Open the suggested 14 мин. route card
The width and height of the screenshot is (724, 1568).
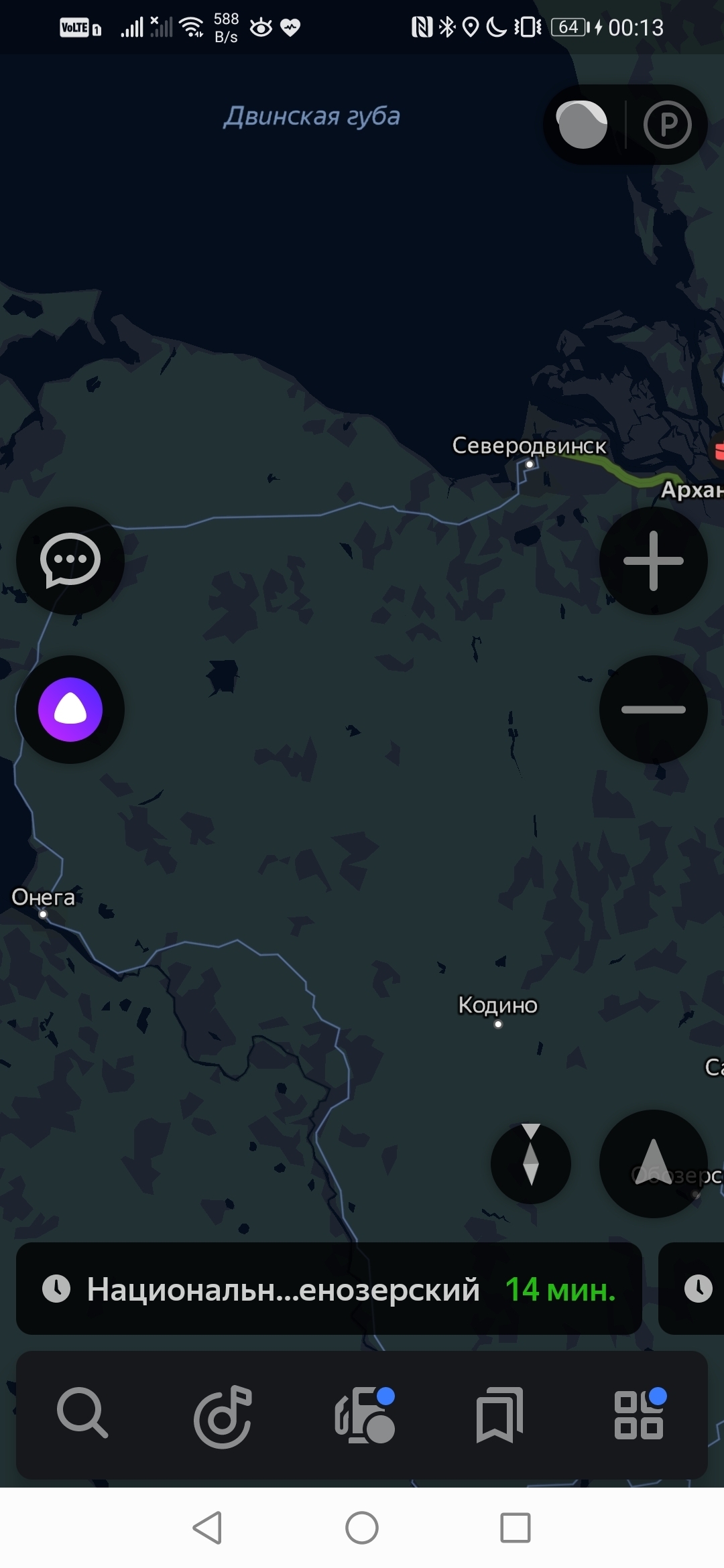(x=328, y=1289)
